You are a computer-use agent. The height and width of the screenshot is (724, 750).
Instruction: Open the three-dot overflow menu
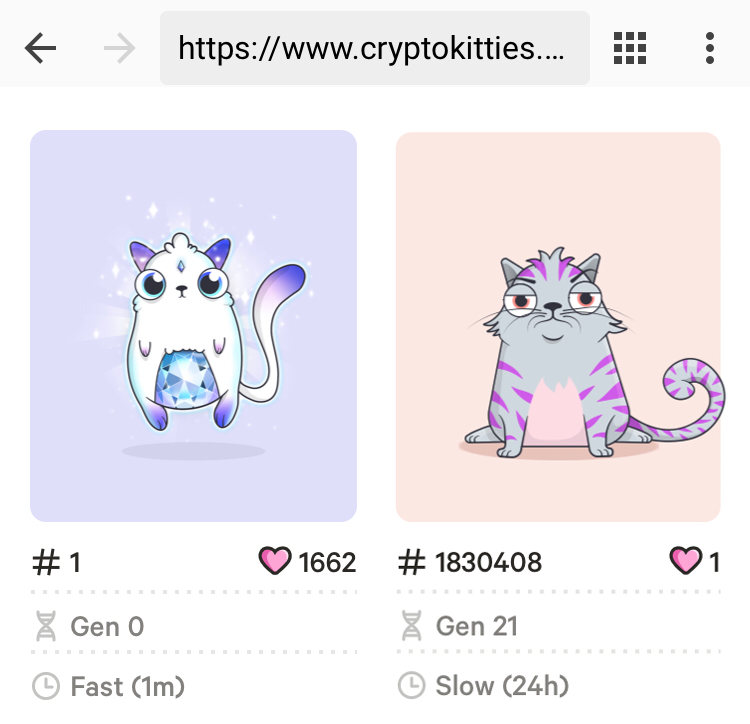click(x=709, y=47)
